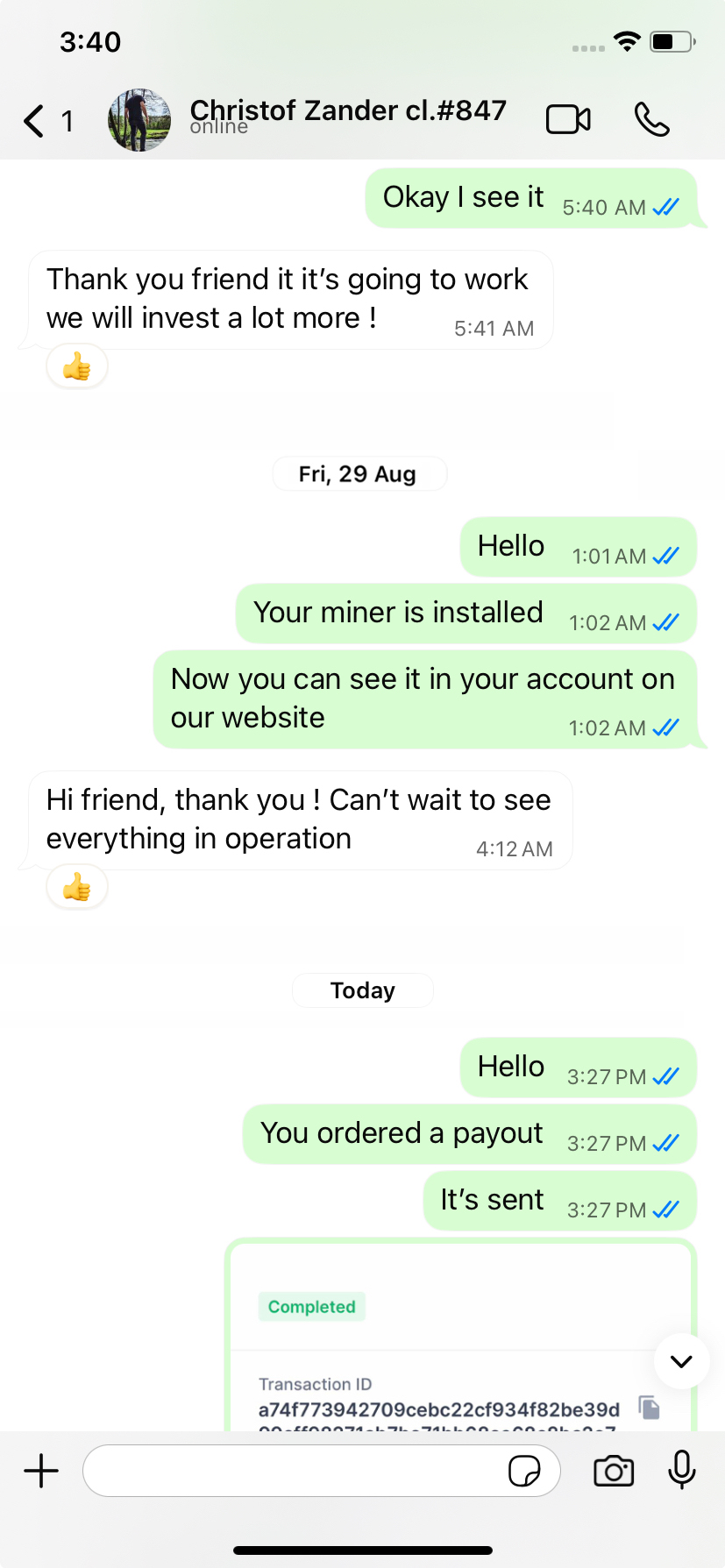The image size is (725, 1568).
Task: Jump to latest messages with down chevron
Action: pyautogui.click(x=681, y=1361)
